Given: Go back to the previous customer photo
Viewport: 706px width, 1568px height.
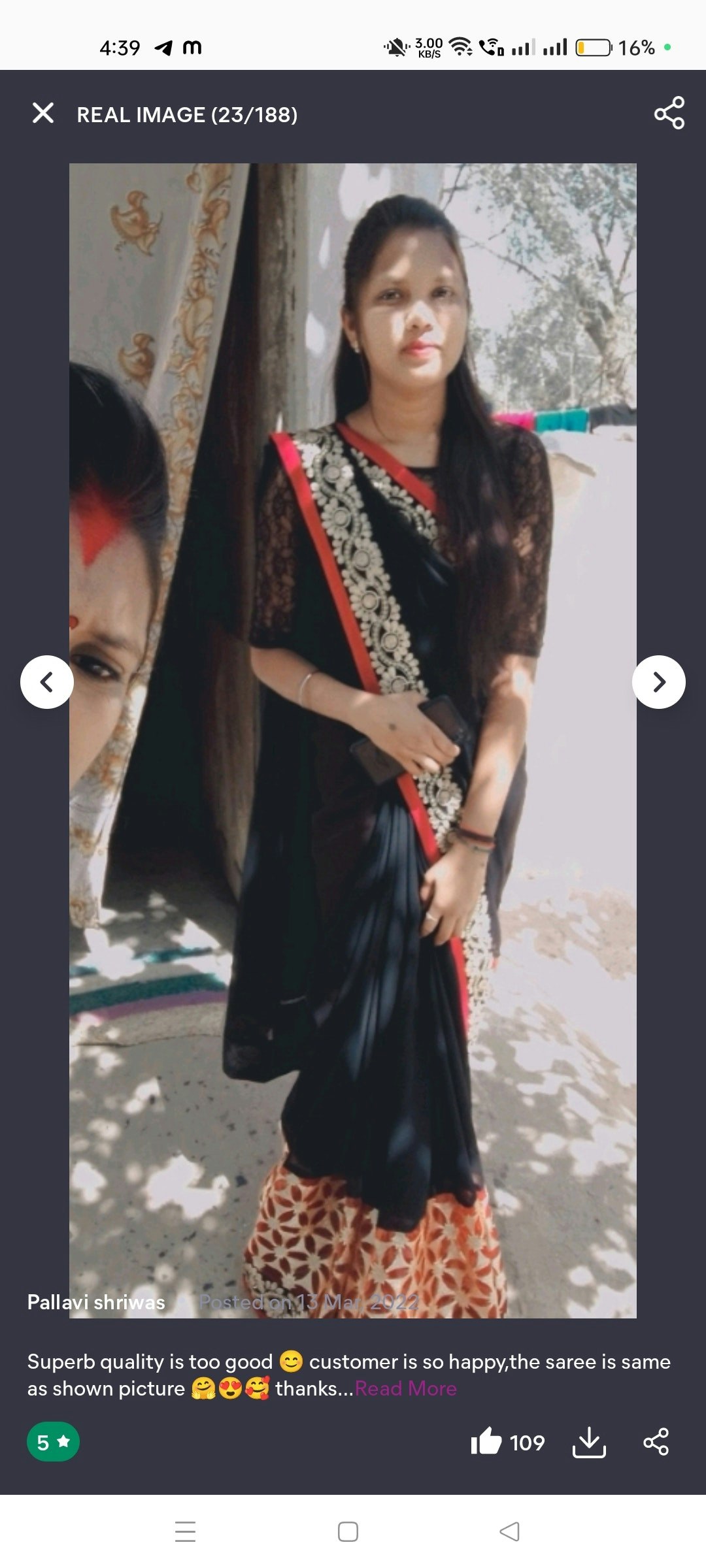Looking at the screenshot, I should 47,681.
